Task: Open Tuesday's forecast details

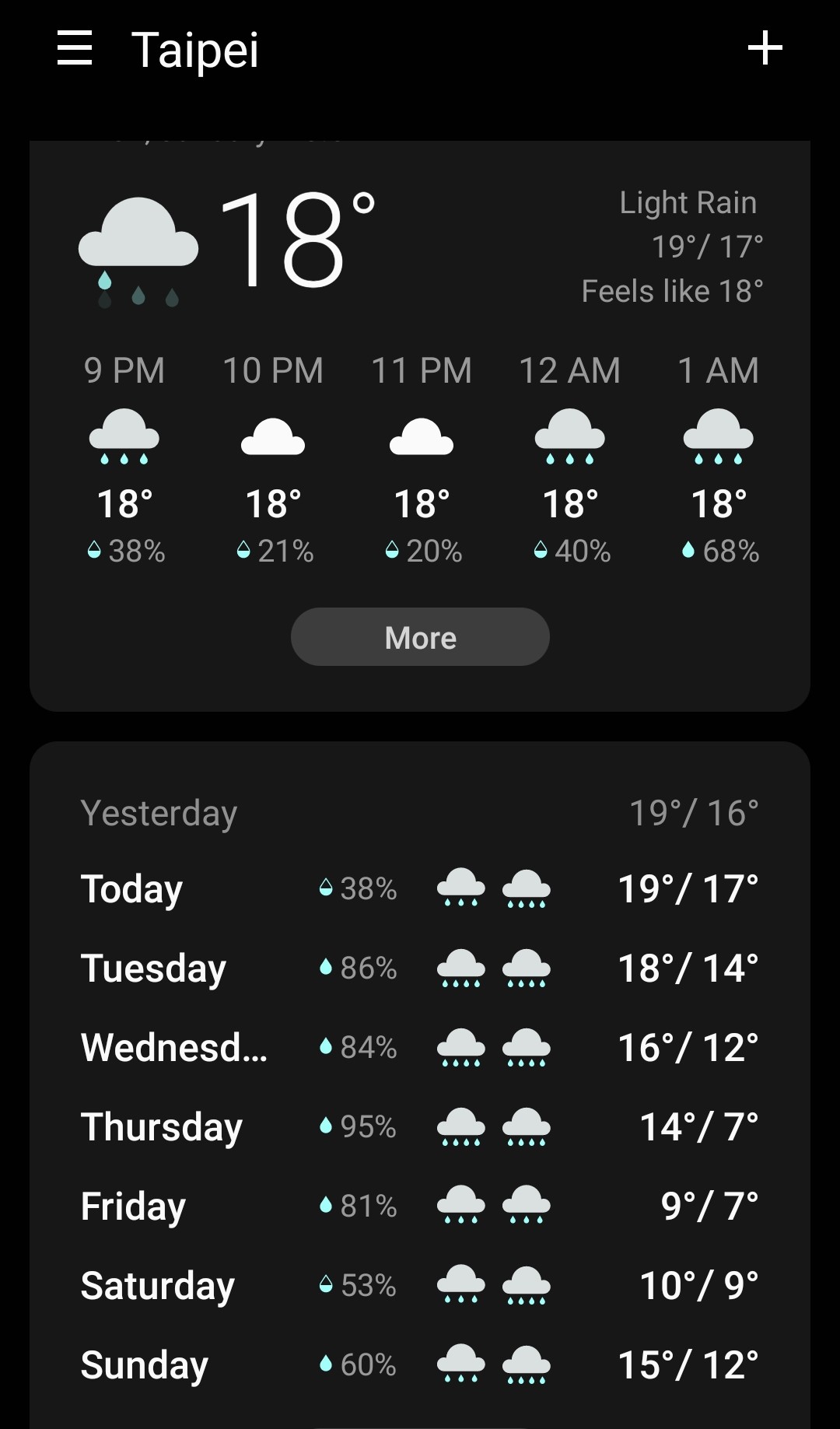Action: click(420, 968)
